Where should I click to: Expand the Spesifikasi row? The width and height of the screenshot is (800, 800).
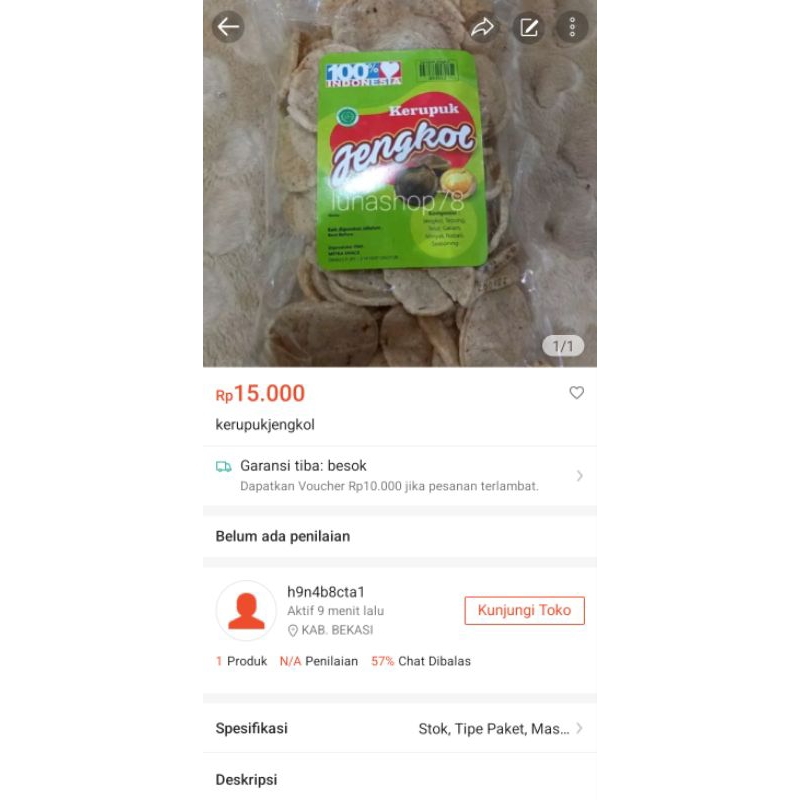coord(400,729)
